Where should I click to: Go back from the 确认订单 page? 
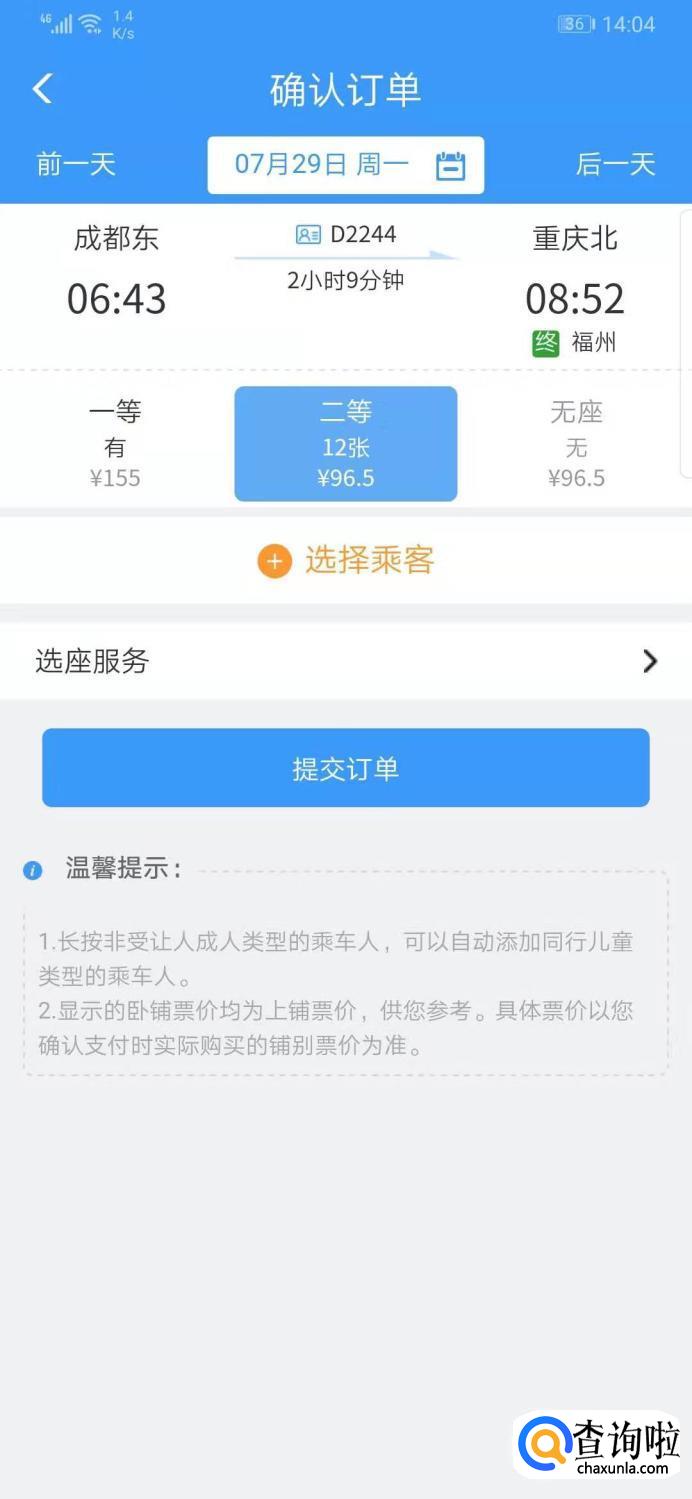(42, 89)
